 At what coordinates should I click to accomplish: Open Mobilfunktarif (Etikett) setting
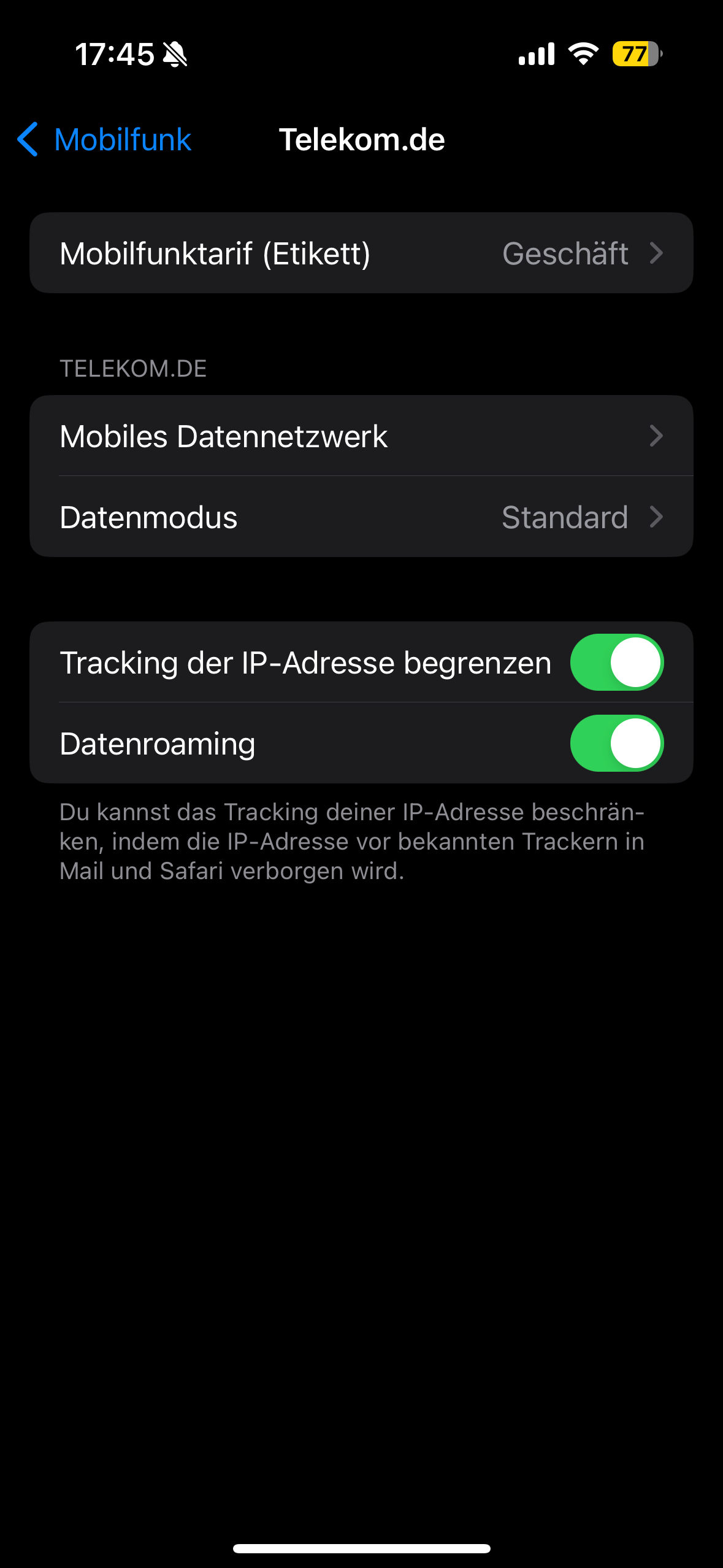click(361, 253)
